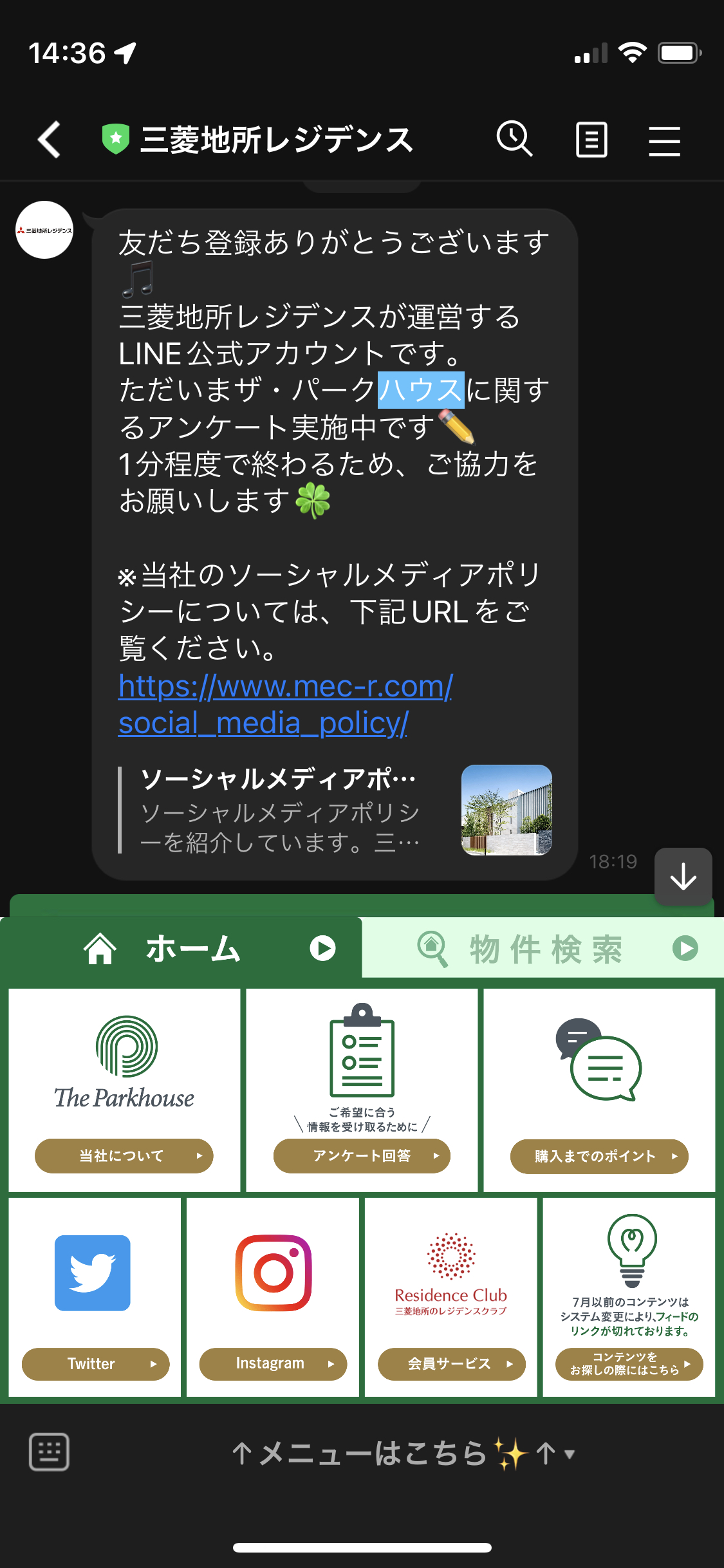Select the アンケート回答 button
The image size is (724, 1568).
(x=362, y=1155)
